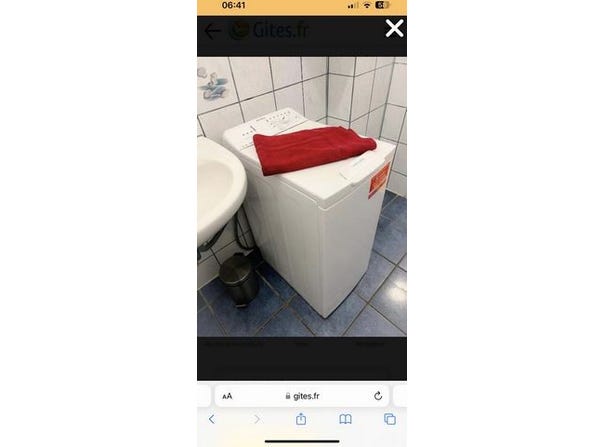
Task: Show open Safari tabs
Action: click(x=389, y=420)
